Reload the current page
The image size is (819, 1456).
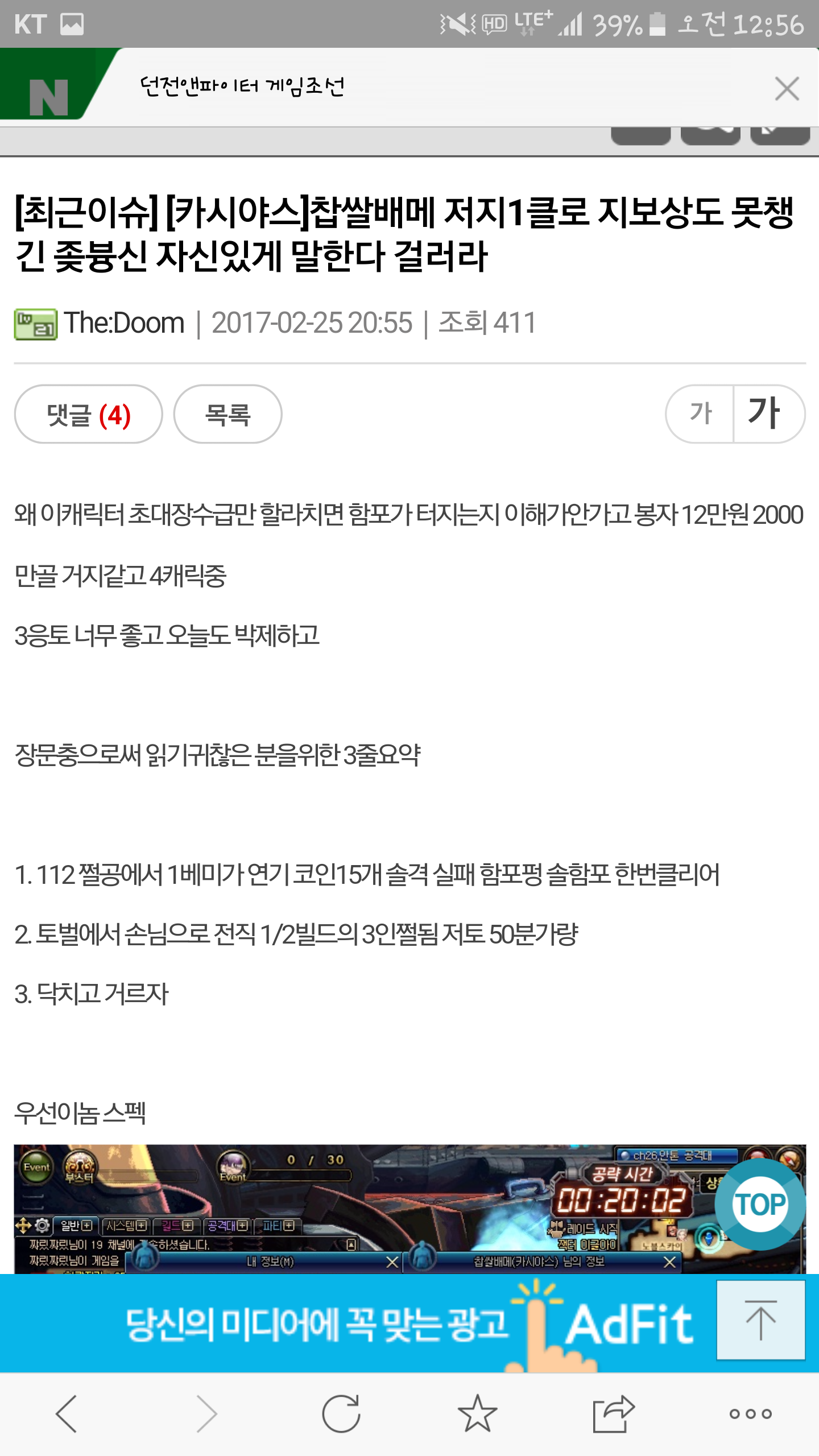point(341,1414)
